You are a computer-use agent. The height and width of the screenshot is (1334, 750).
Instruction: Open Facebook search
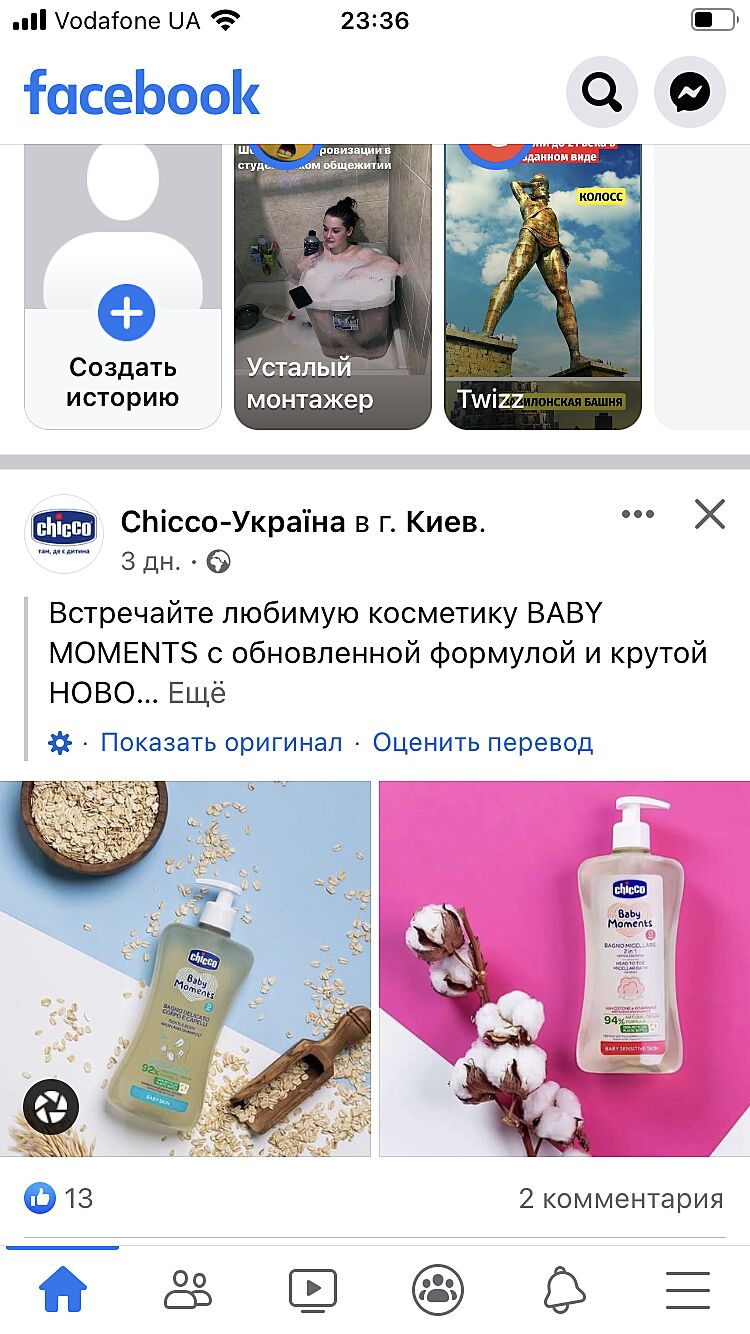point(602,93)
